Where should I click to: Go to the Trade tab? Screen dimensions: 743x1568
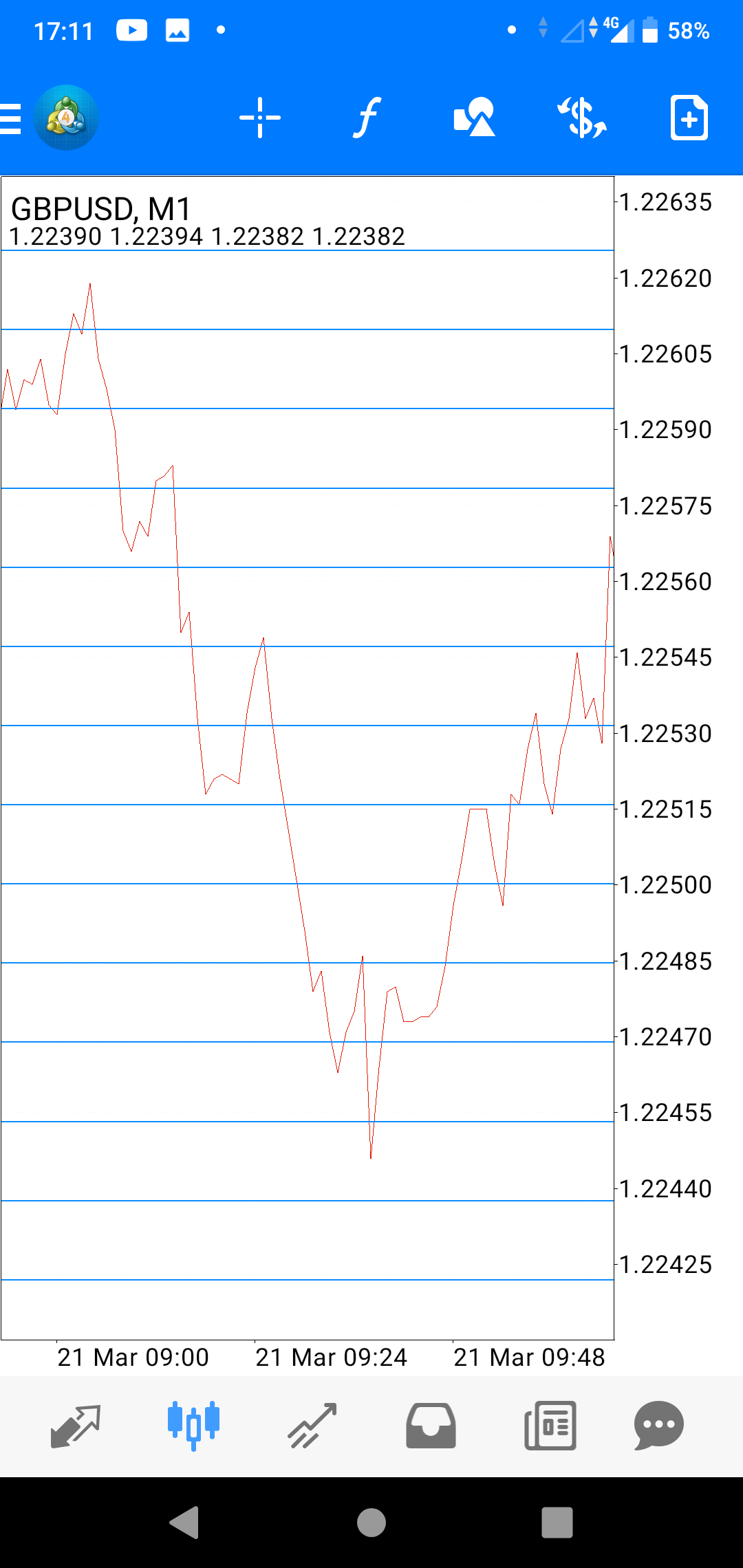pos(312,1425)
